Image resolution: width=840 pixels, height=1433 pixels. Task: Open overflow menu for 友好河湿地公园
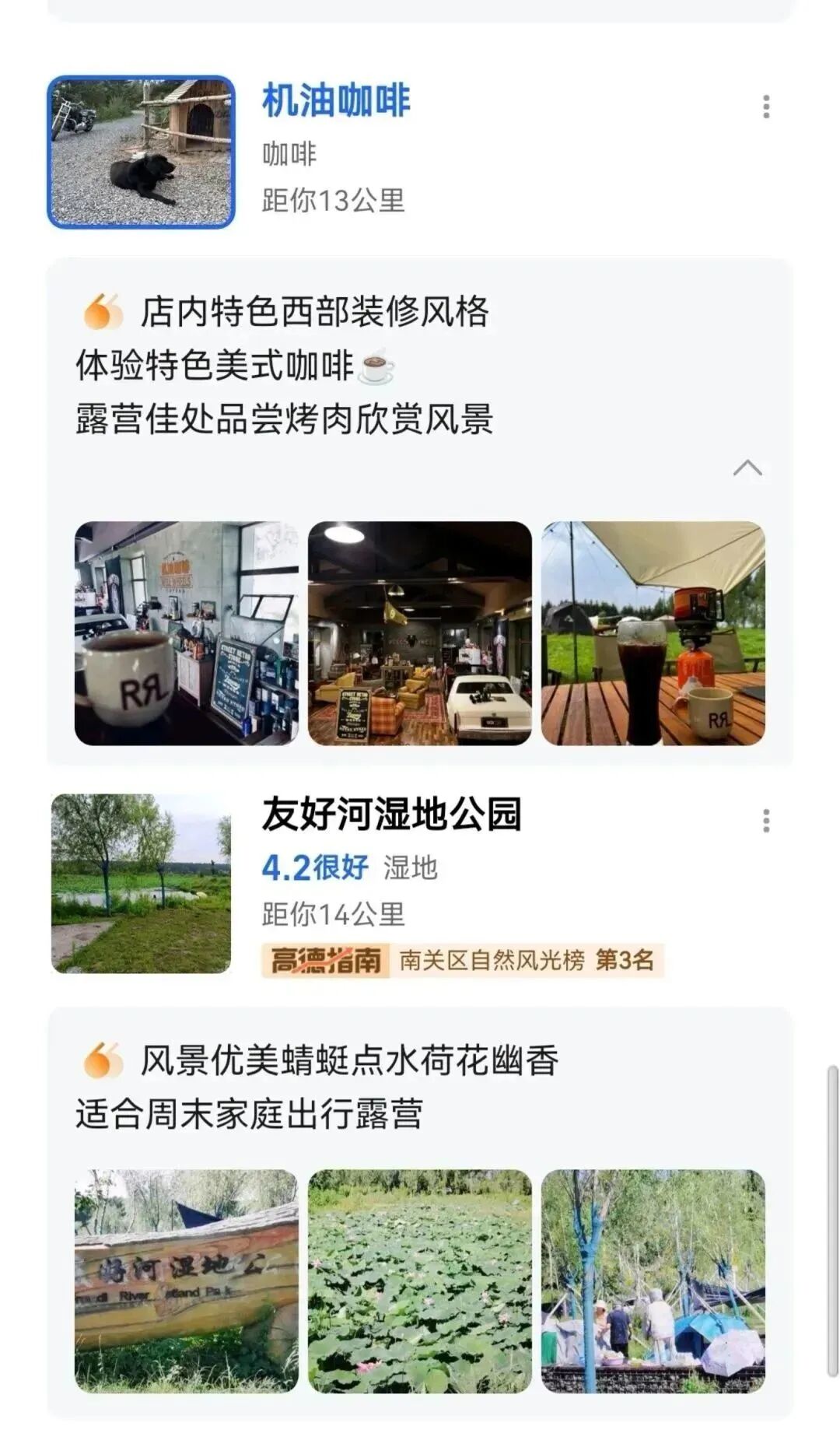pos(766,821)
